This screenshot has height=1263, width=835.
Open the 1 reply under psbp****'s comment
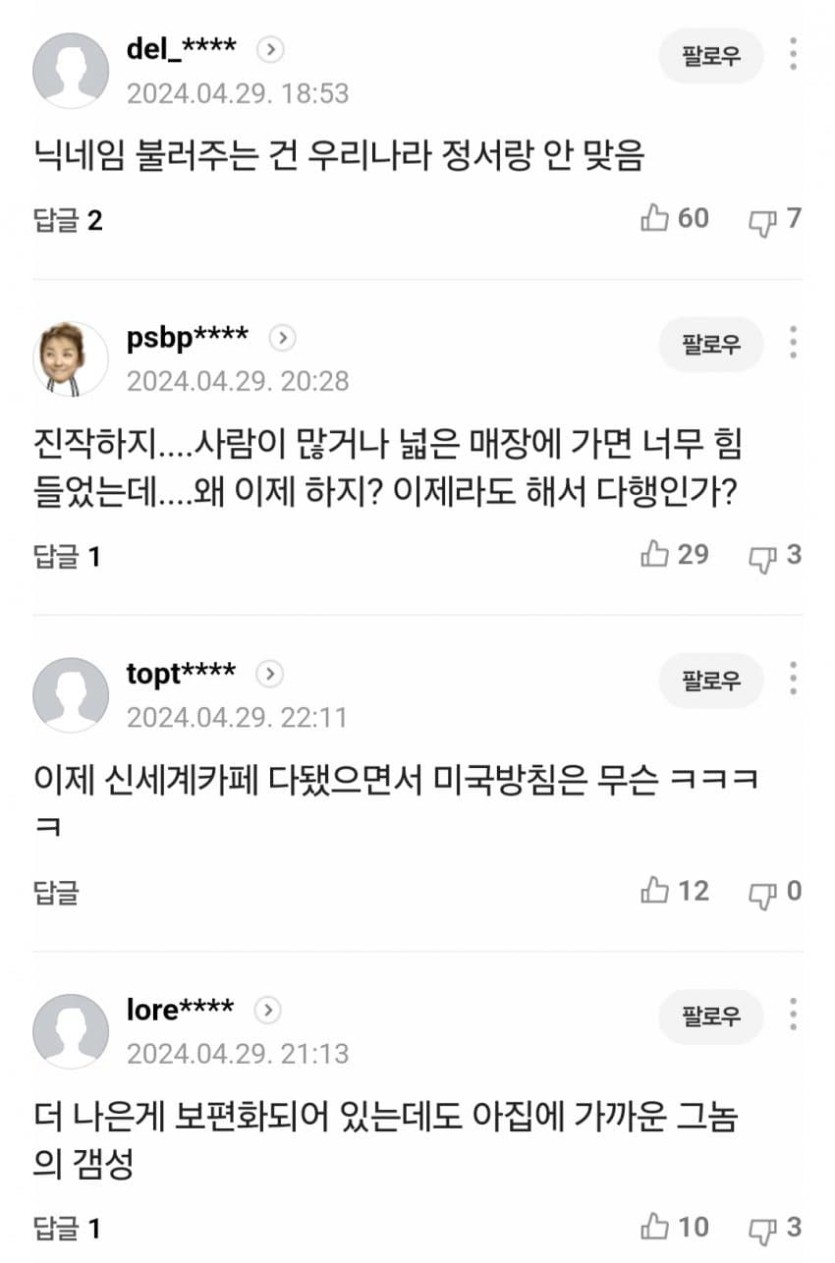[68, 555]
